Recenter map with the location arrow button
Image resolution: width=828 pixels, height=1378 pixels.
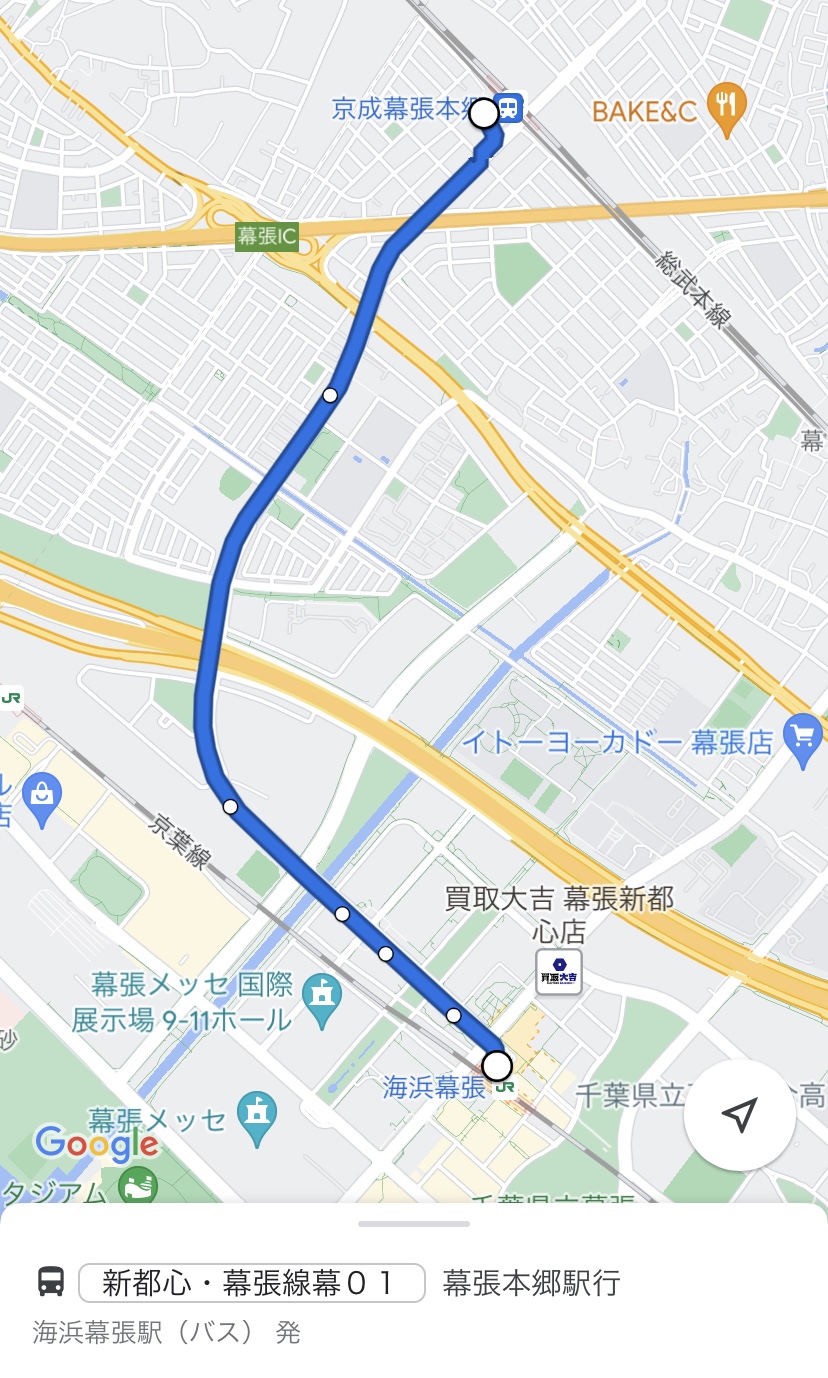click(739, 1115)
